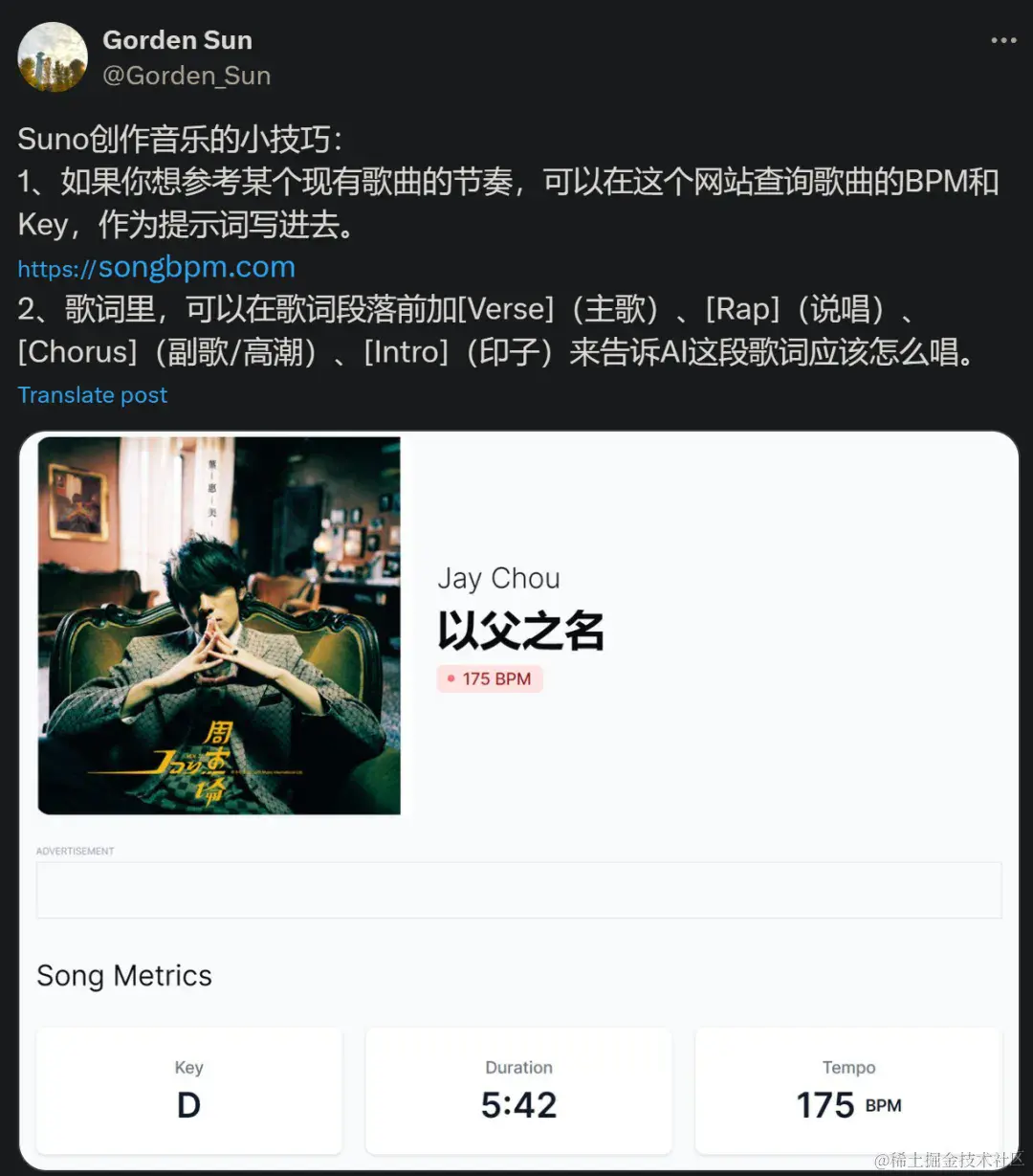Select the song title 以父之名
This screenshot has width=1033, height=1176.
[519, 632]
